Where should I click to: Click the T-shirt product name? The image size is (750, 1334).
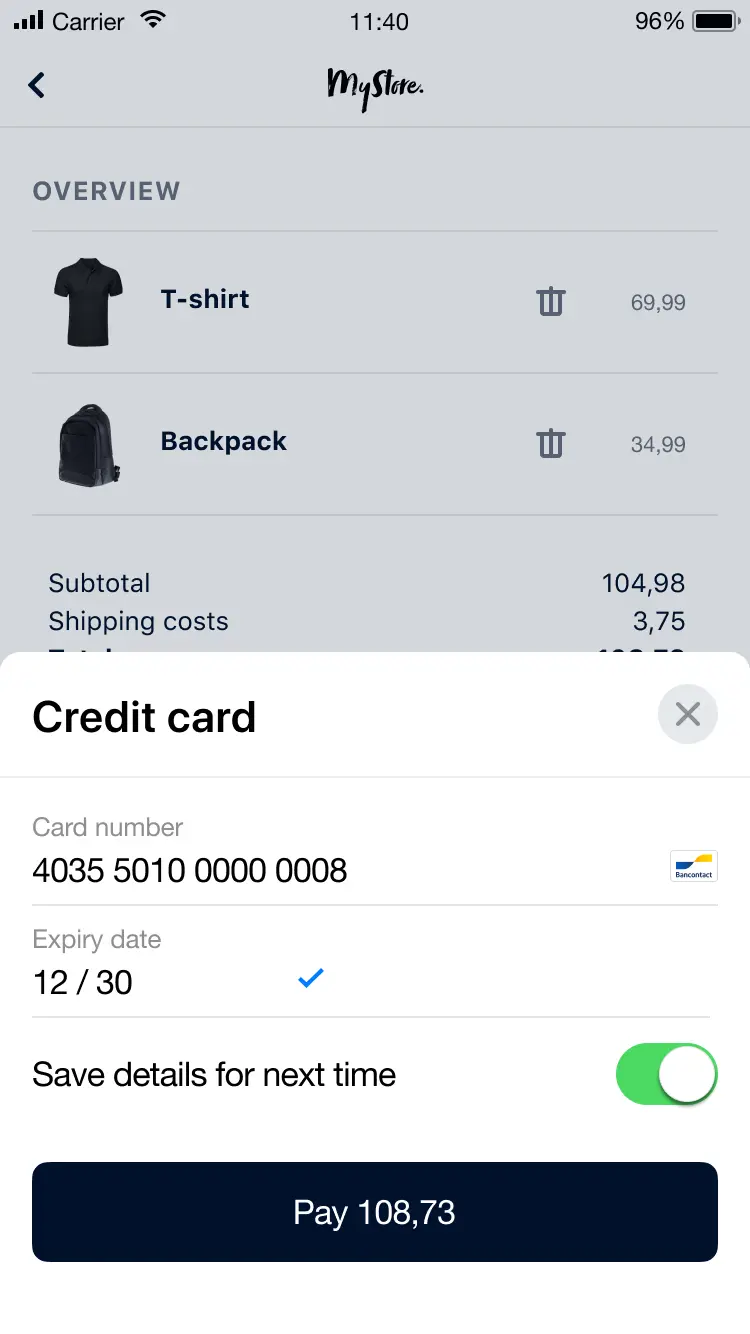click(204, 299)
